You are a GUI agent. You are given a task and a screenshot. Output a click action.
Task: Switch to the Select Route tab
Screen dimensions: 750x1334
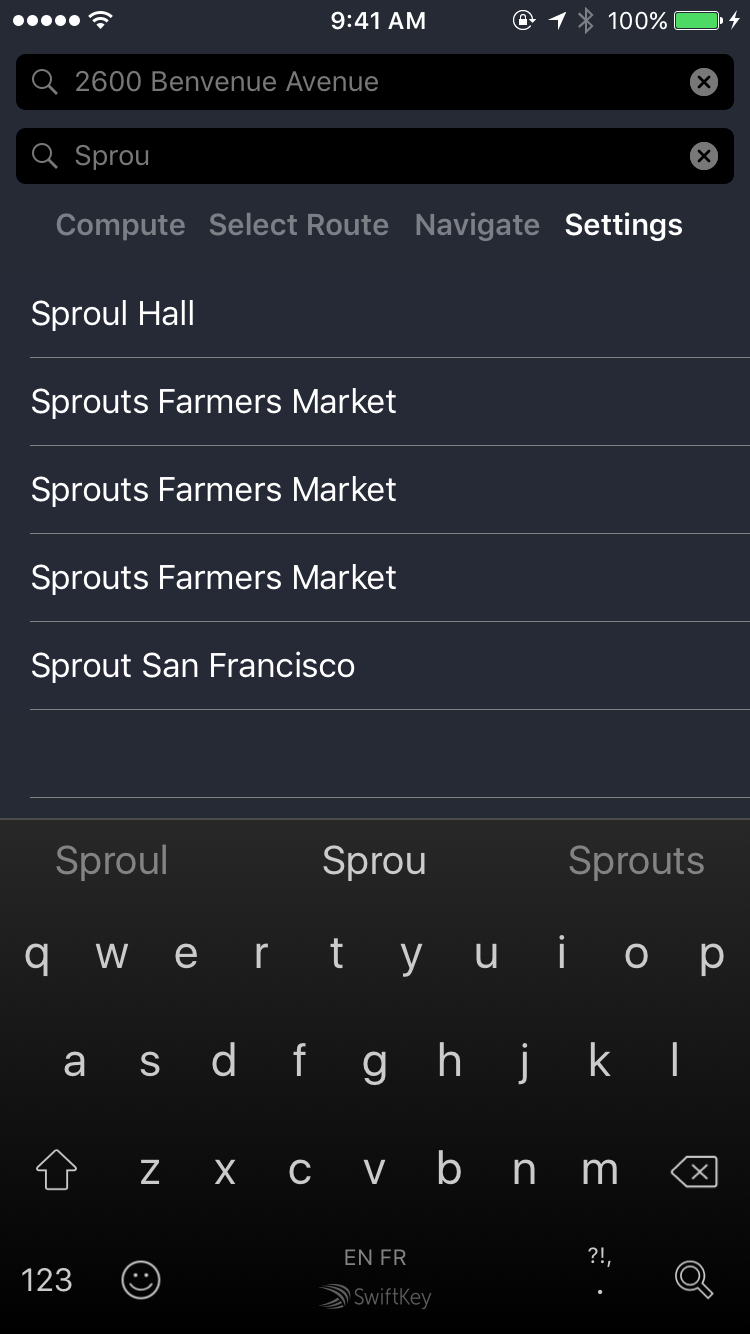(298, 225)
